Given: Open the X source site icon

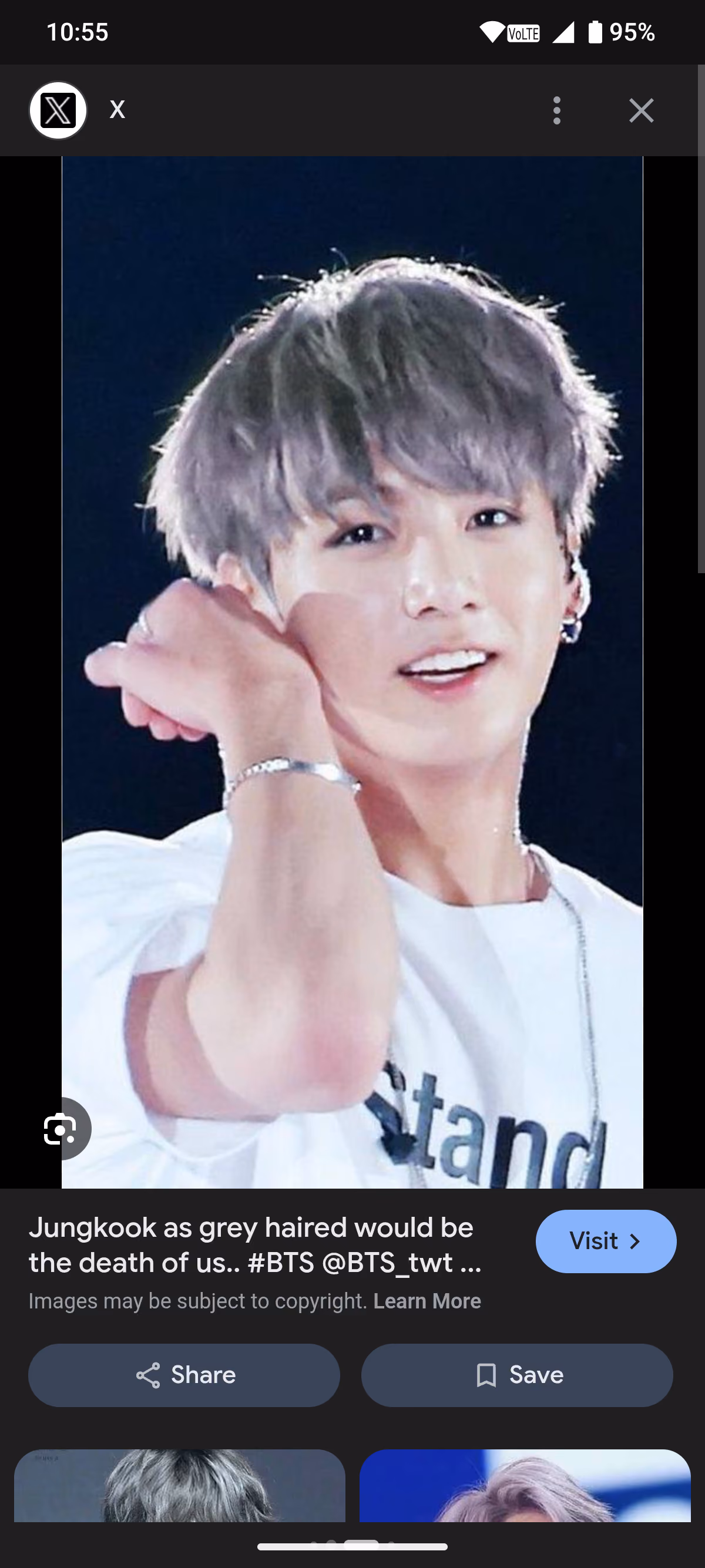Looking at the screenshot, I should coord(58,111).
